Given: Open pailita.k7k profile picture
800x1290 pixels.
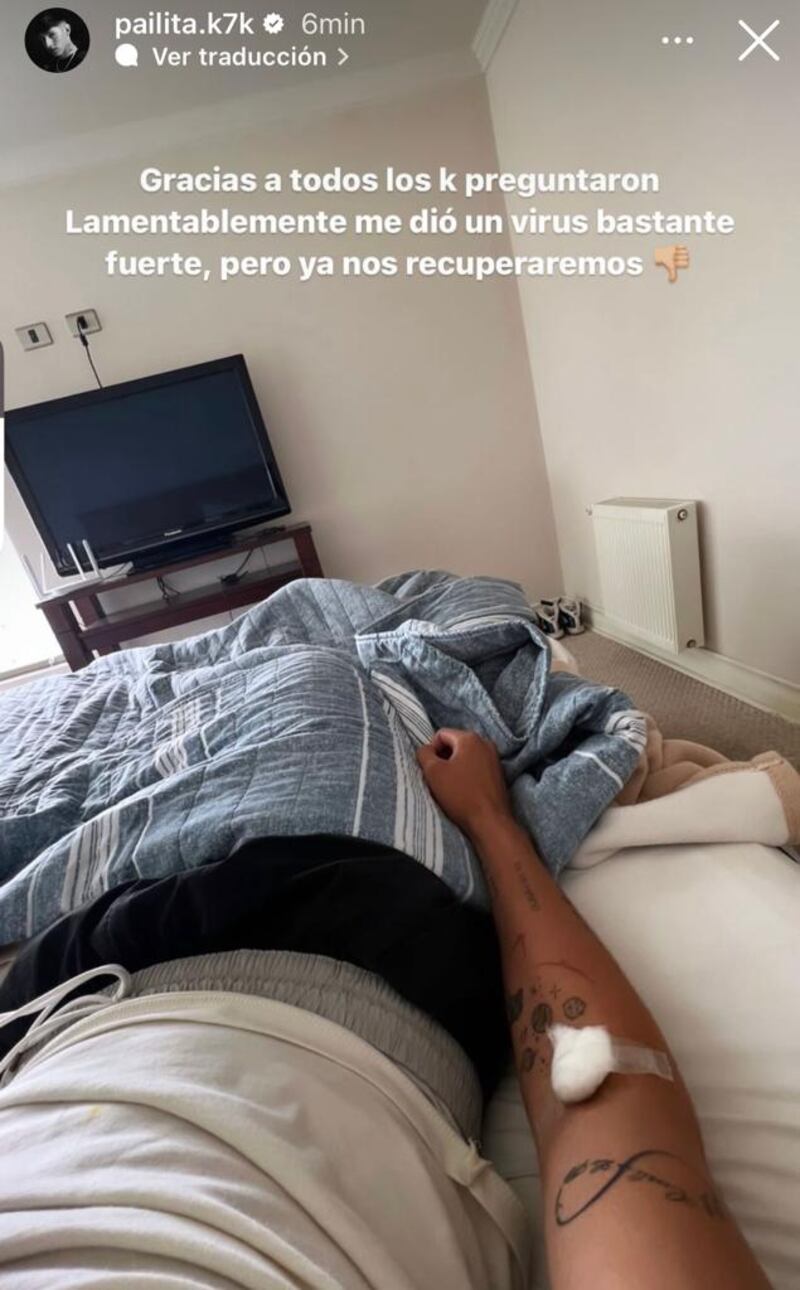Looking at the screenshot, I should [57, 40].
